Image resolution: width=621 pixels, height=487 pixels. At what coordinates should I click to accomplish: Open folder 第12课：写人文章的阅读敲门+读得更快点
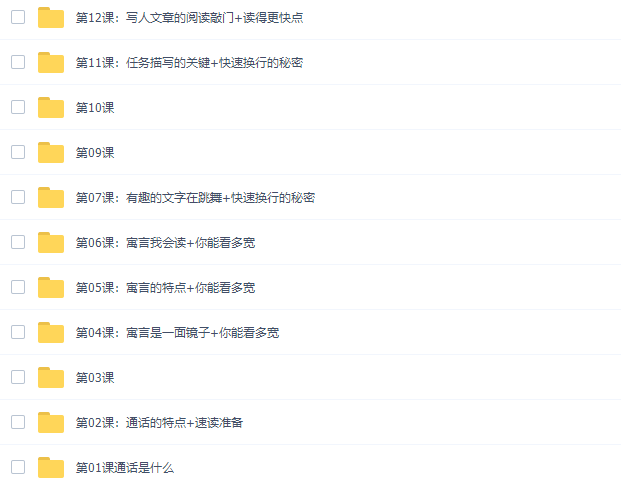190,17
